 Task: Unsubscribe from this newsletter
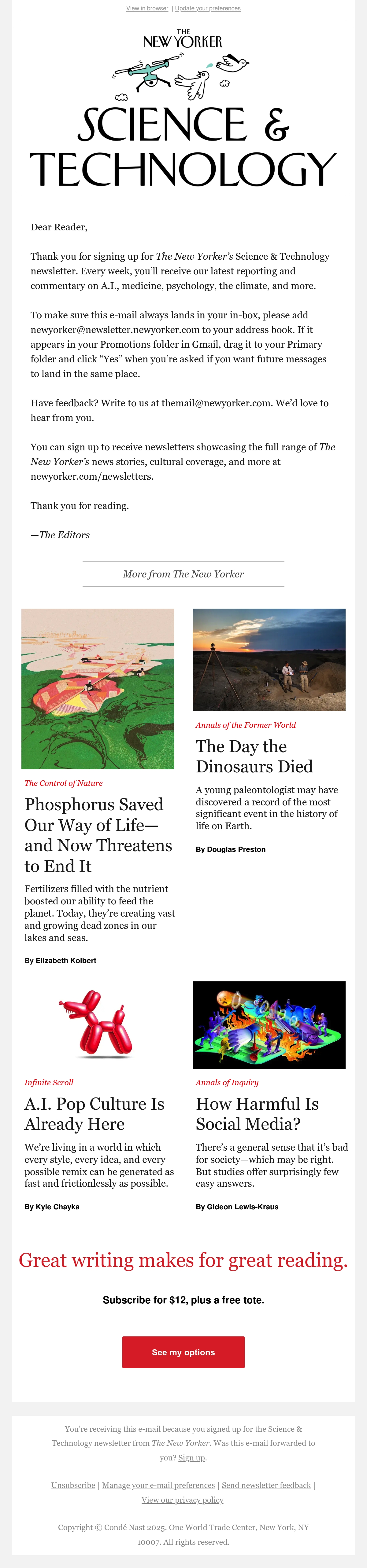(x=73, y=1485)
